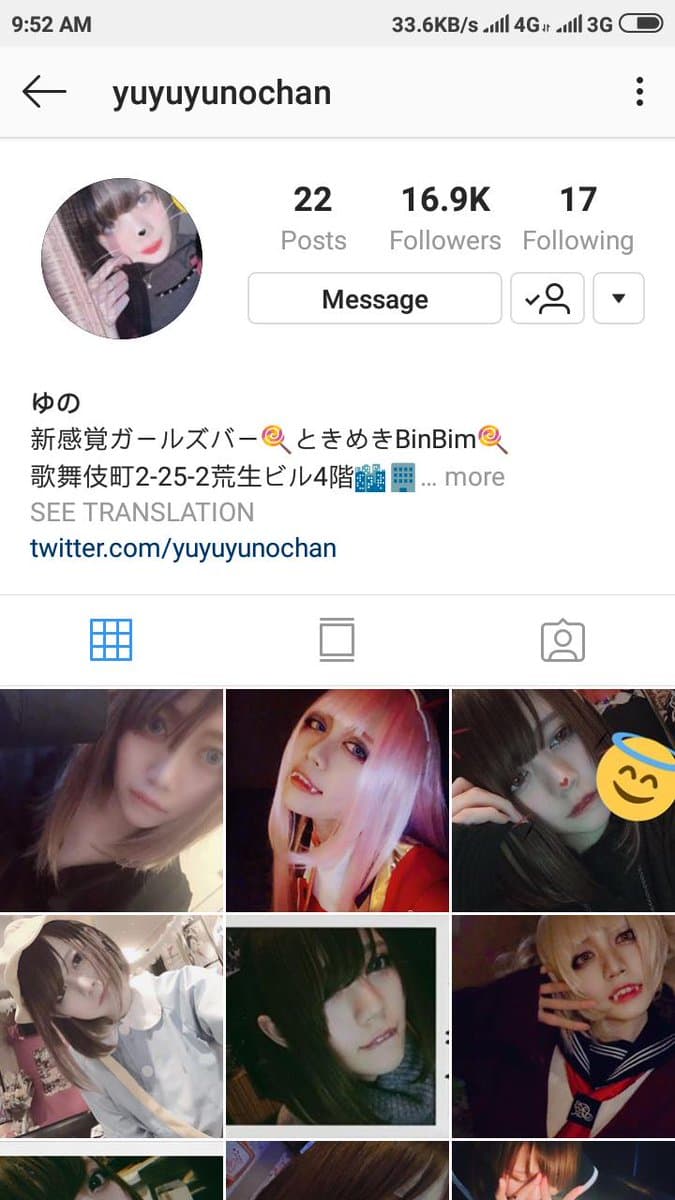This screenshot has height=1200, width=675.
Task: Expand suggested accounts dropdown arrow
Action: [618, 299]
